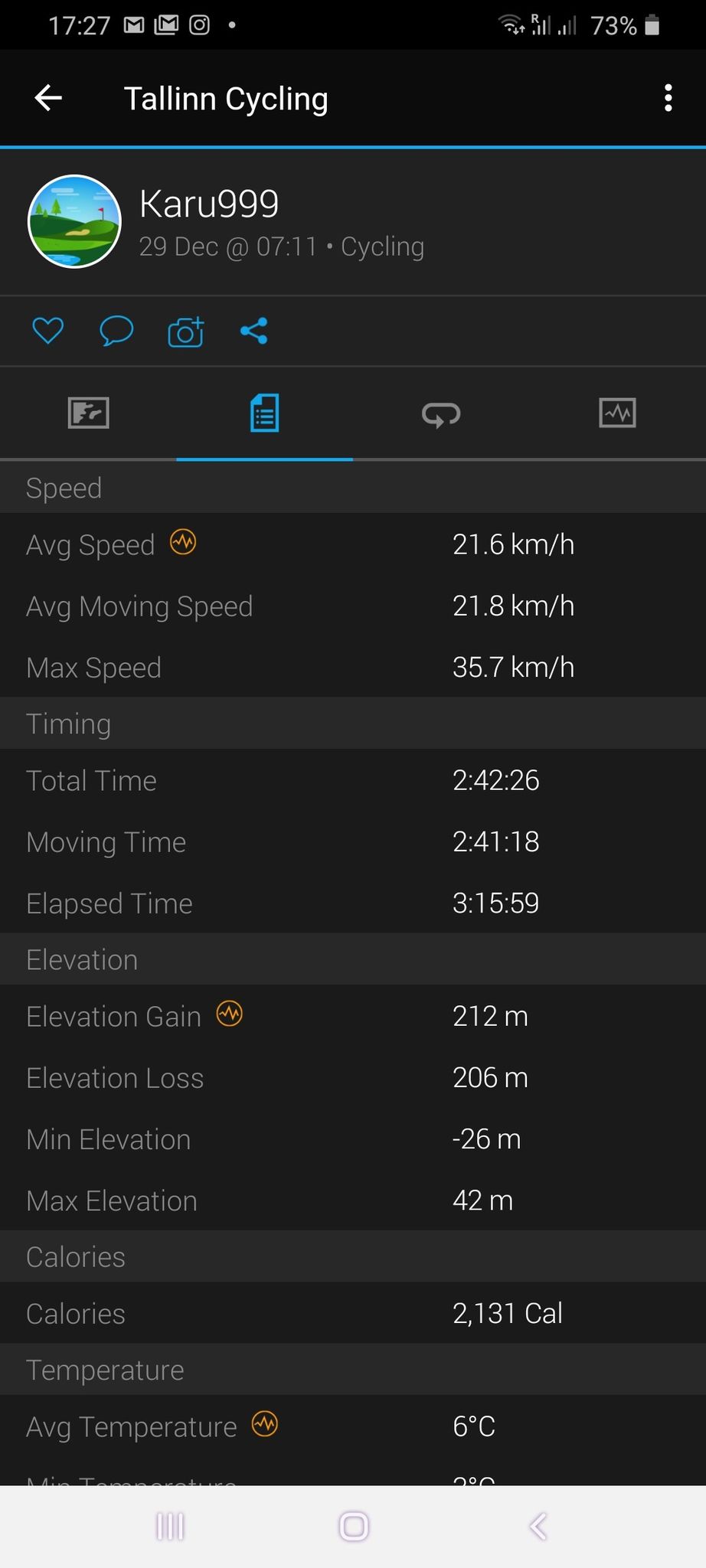Tap the system home button

(354, 1526)
